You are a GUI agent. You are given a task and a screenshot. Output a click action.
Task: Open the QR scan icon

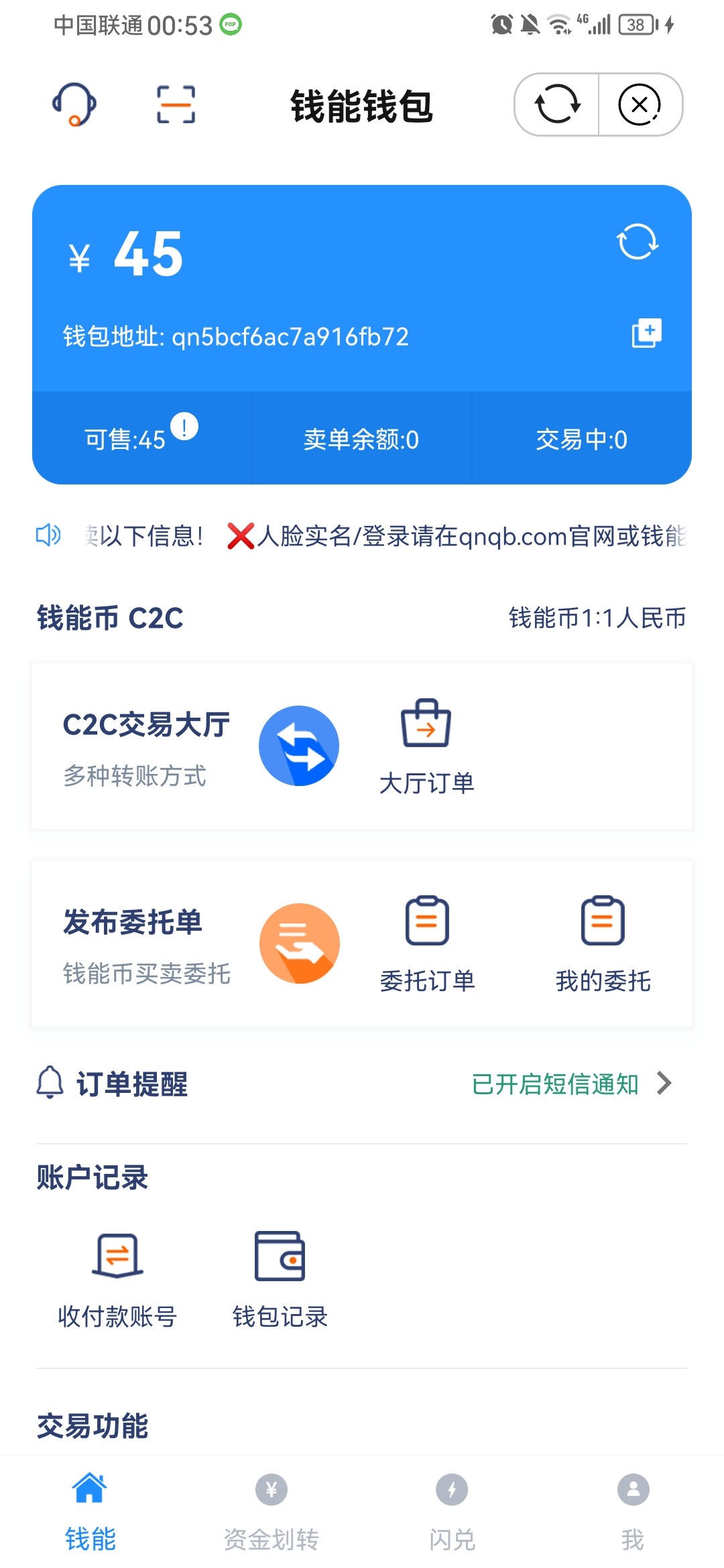click(176, 105)
